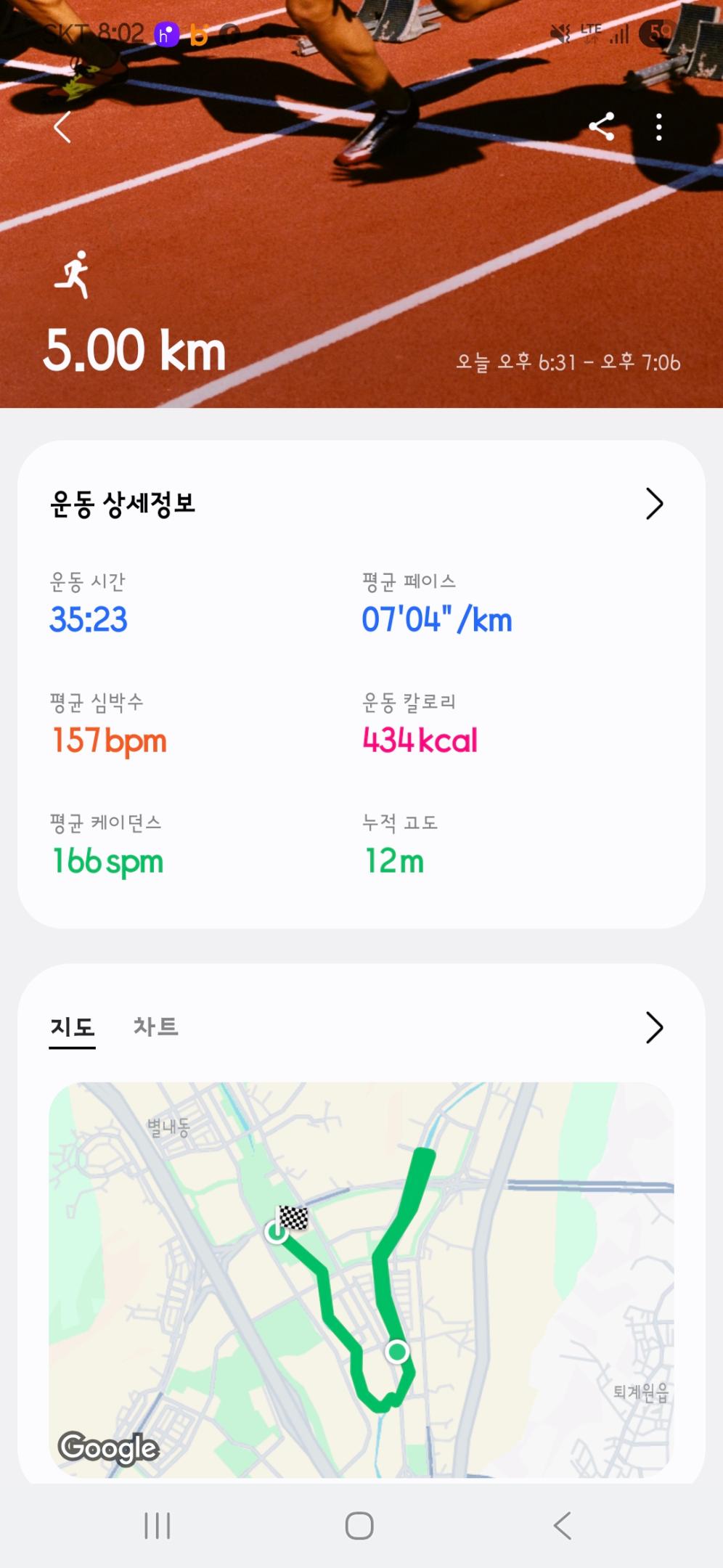This screenshot has height=1568, width=723.
Task: Expand the 운동 상세정보 details chevron
Action: coord(654,504)
